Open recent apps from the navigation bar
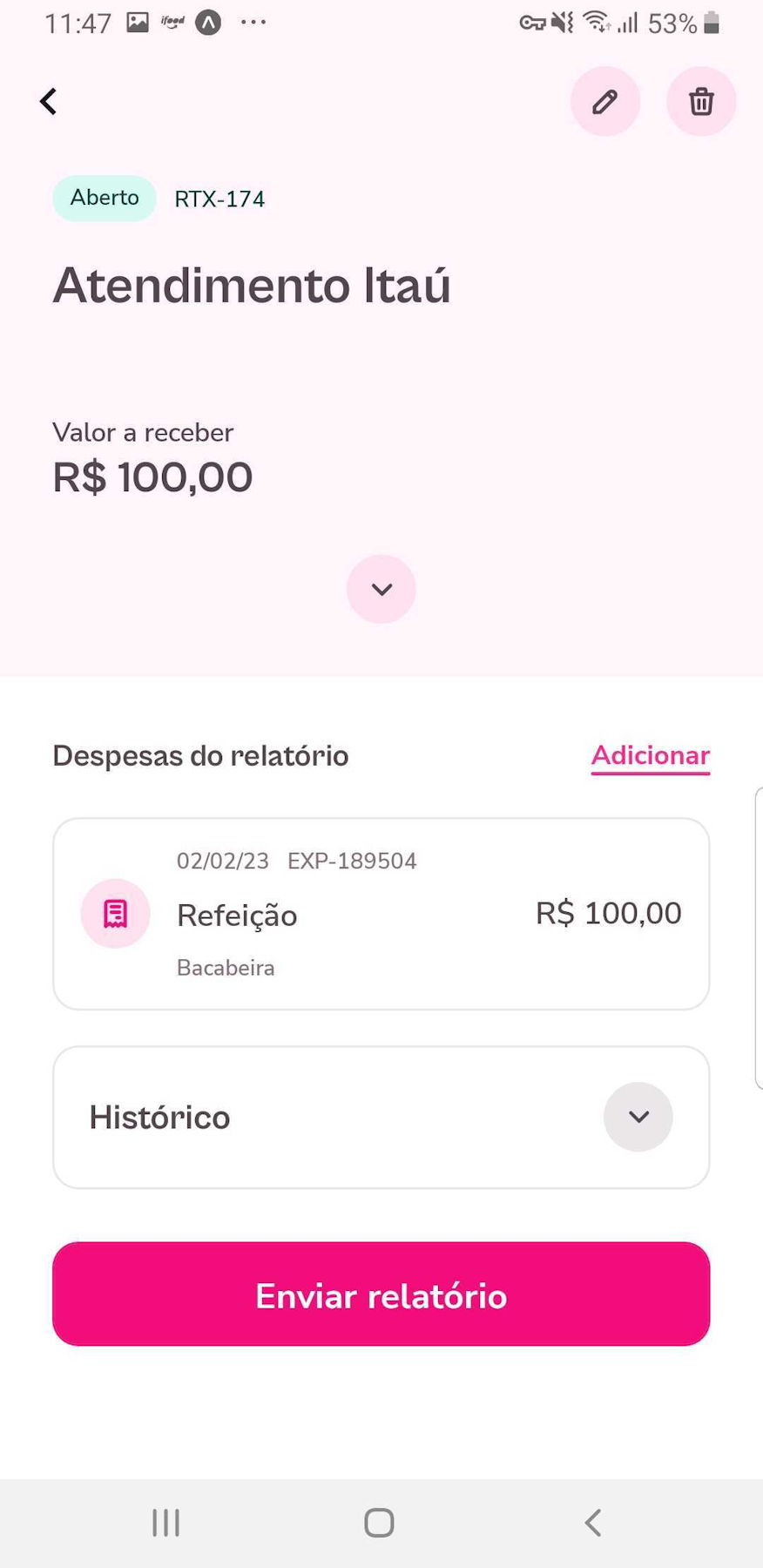Screen dimensions: 763x1568 pyautogui.click(x=165, y=1522)
